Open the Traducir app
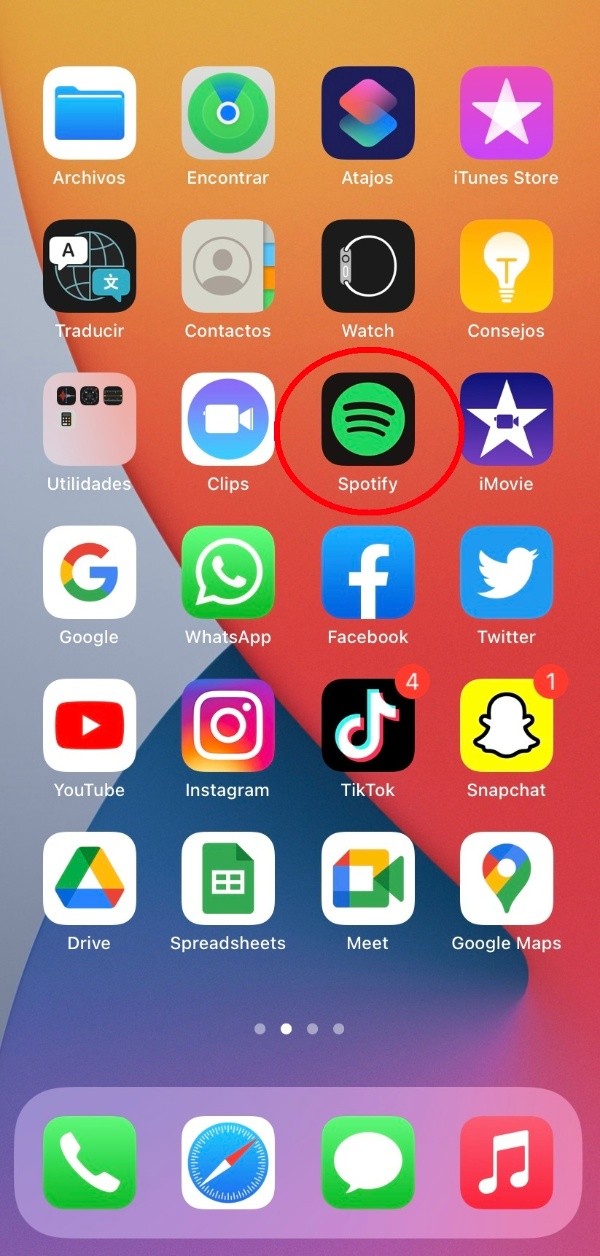The width and height of the screenshot is (600, 1256). point(89,266)
